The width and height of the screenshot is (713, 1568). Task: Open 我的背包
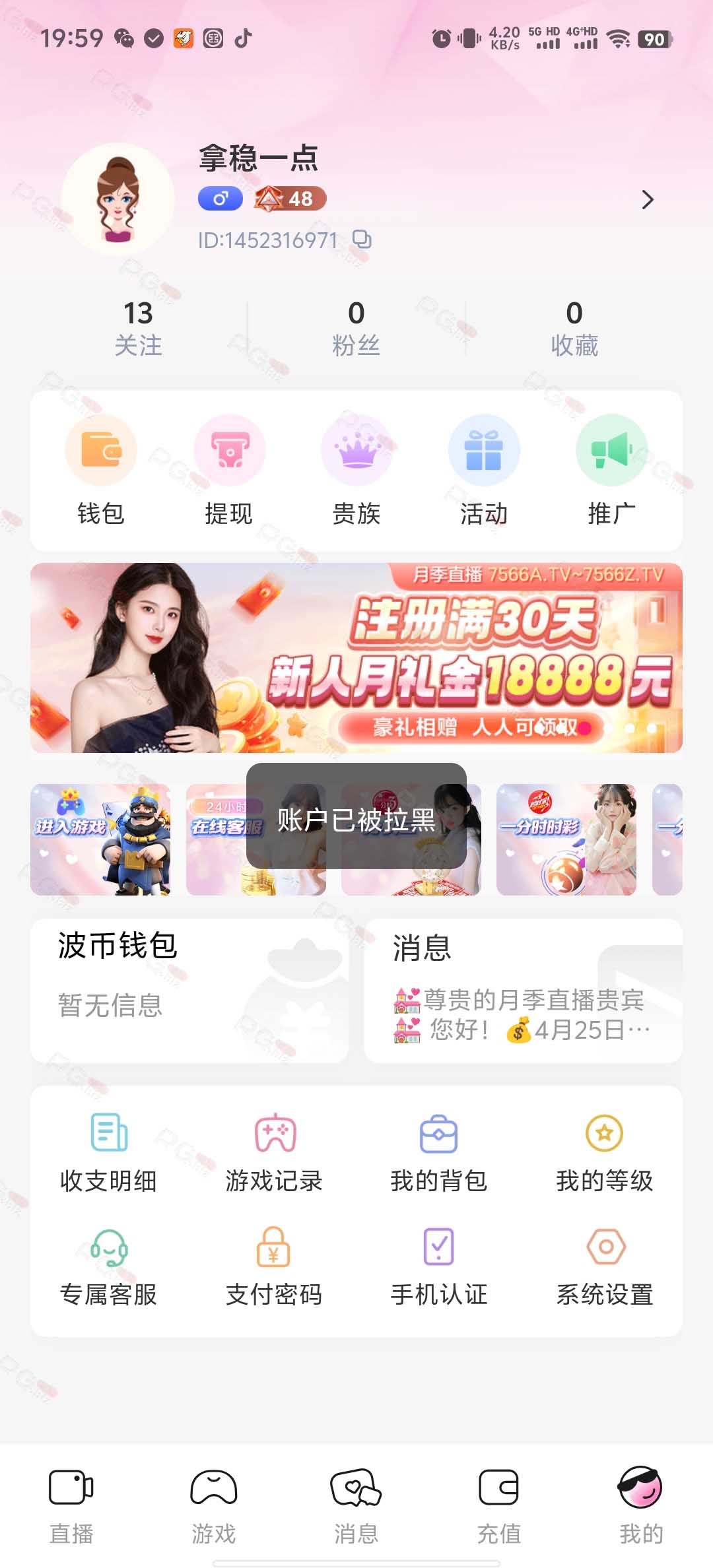coord(439,1153)
